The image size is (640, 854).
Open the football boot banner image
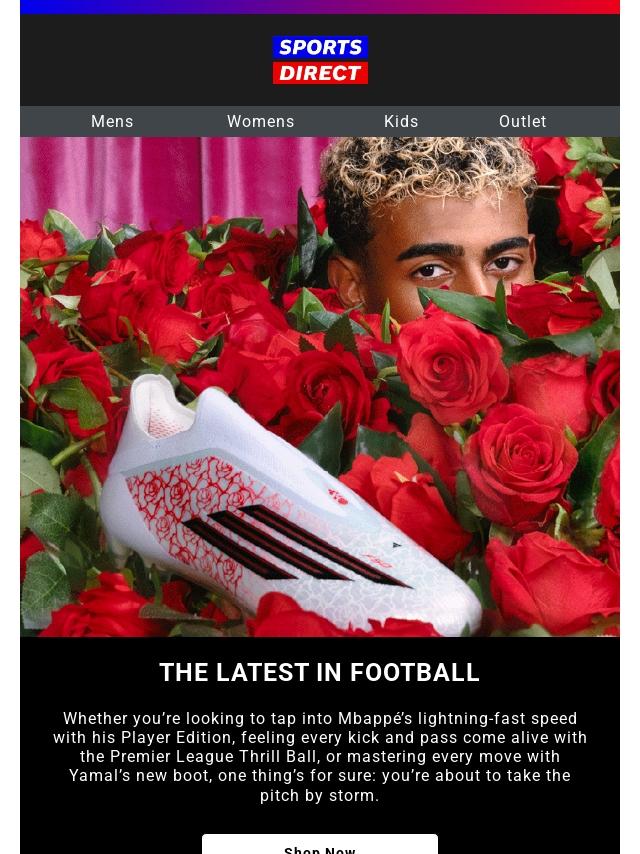(320, 387)
